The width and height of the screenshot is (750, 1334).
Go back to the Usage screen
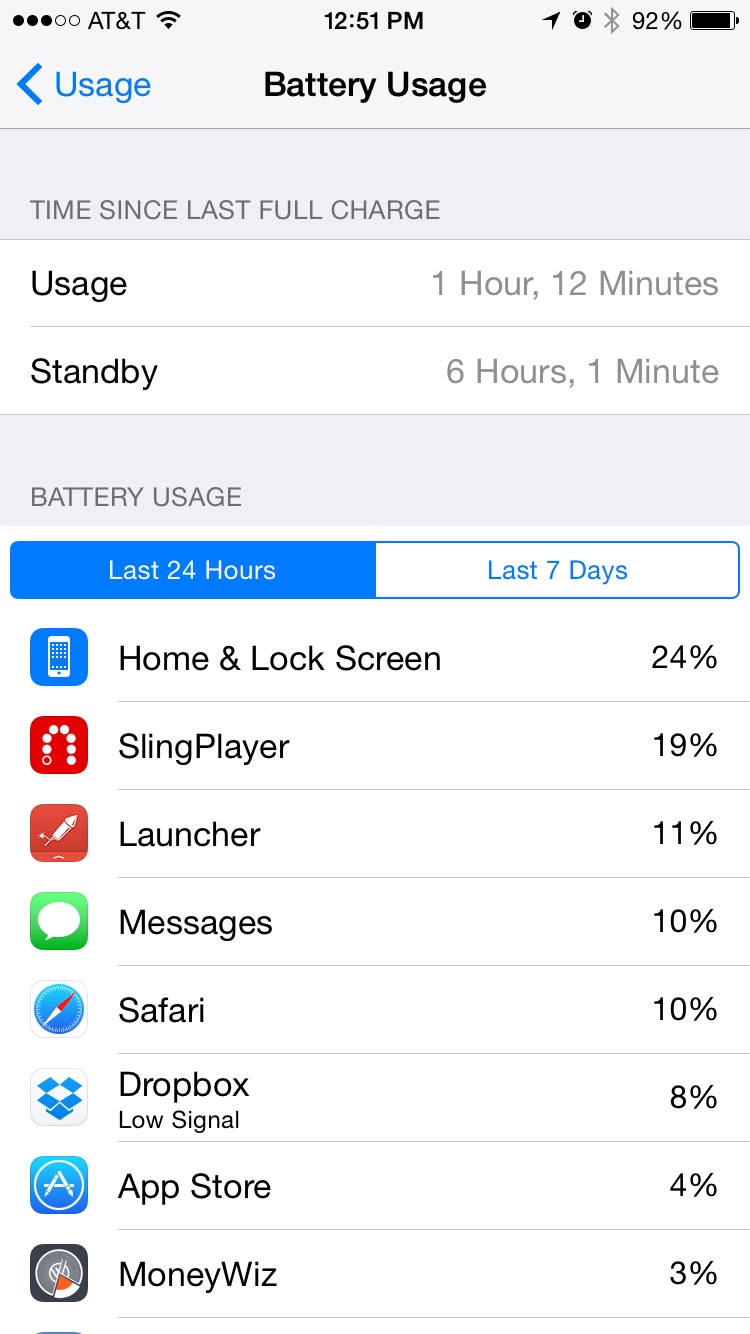[x=84, y=85]
